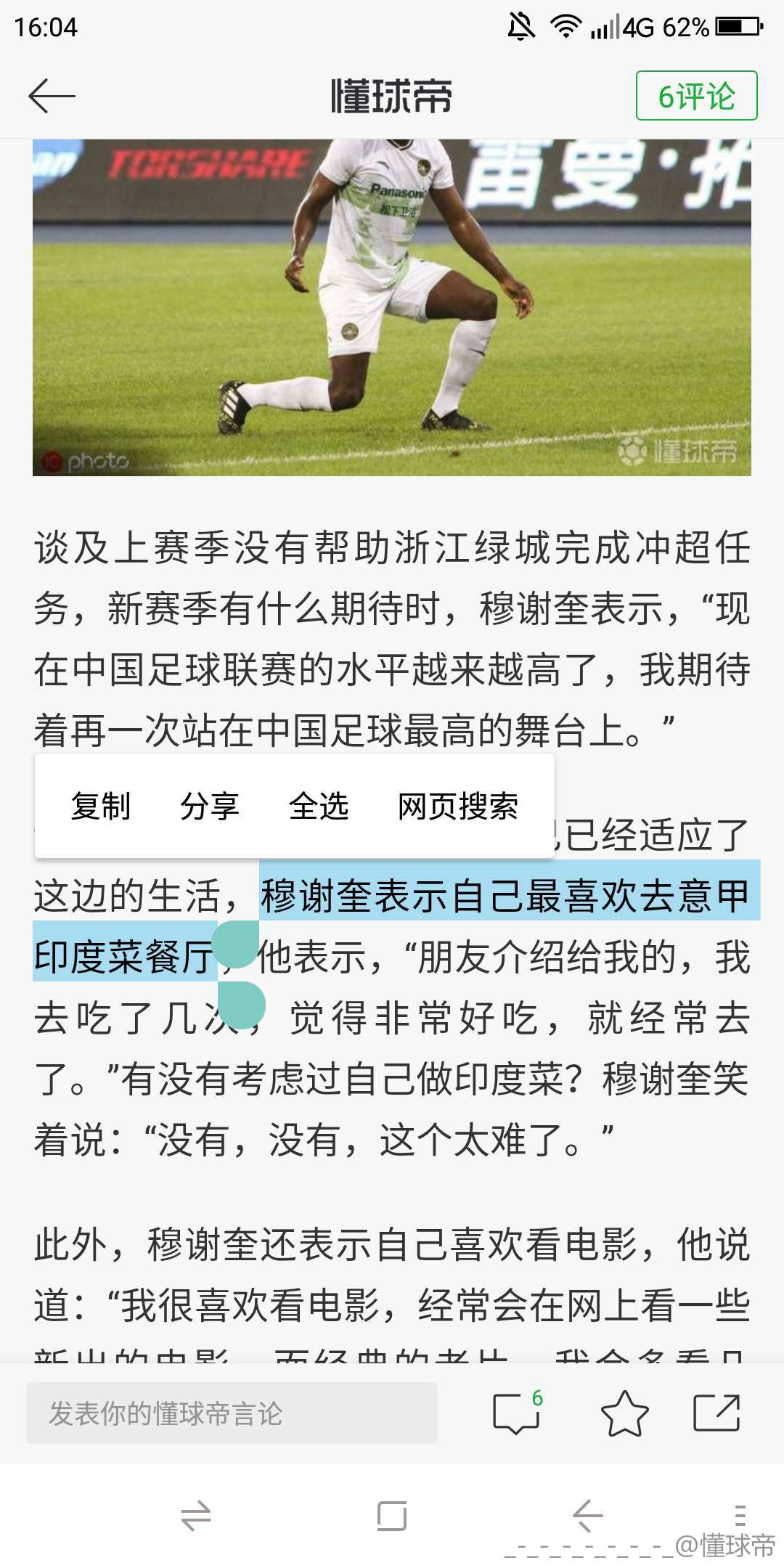Open the article photo of the player
Screen dimensions: 784x1568
(x=392, y=307)
